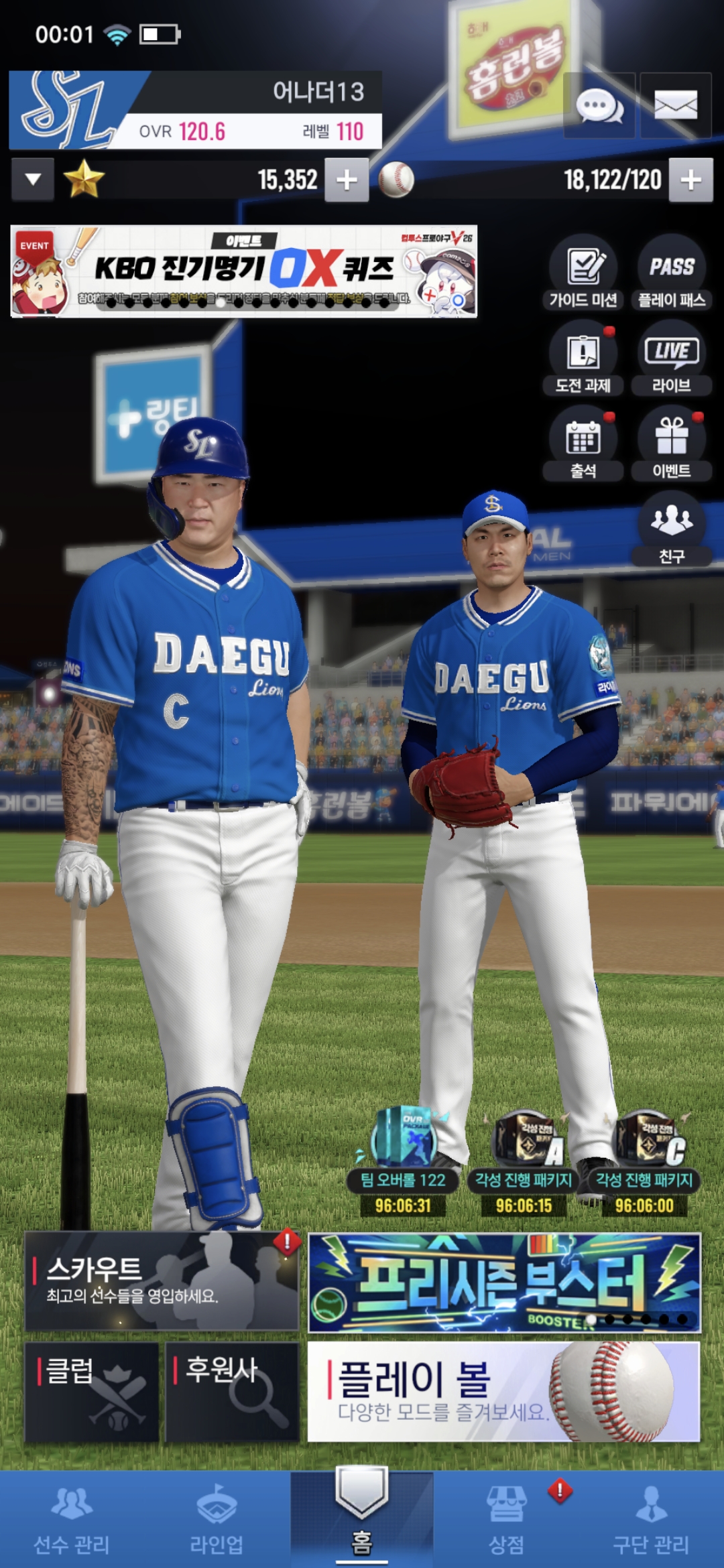Open 도전 과제
Viewport: 724px width, 1568px height.
pos(583,358)
